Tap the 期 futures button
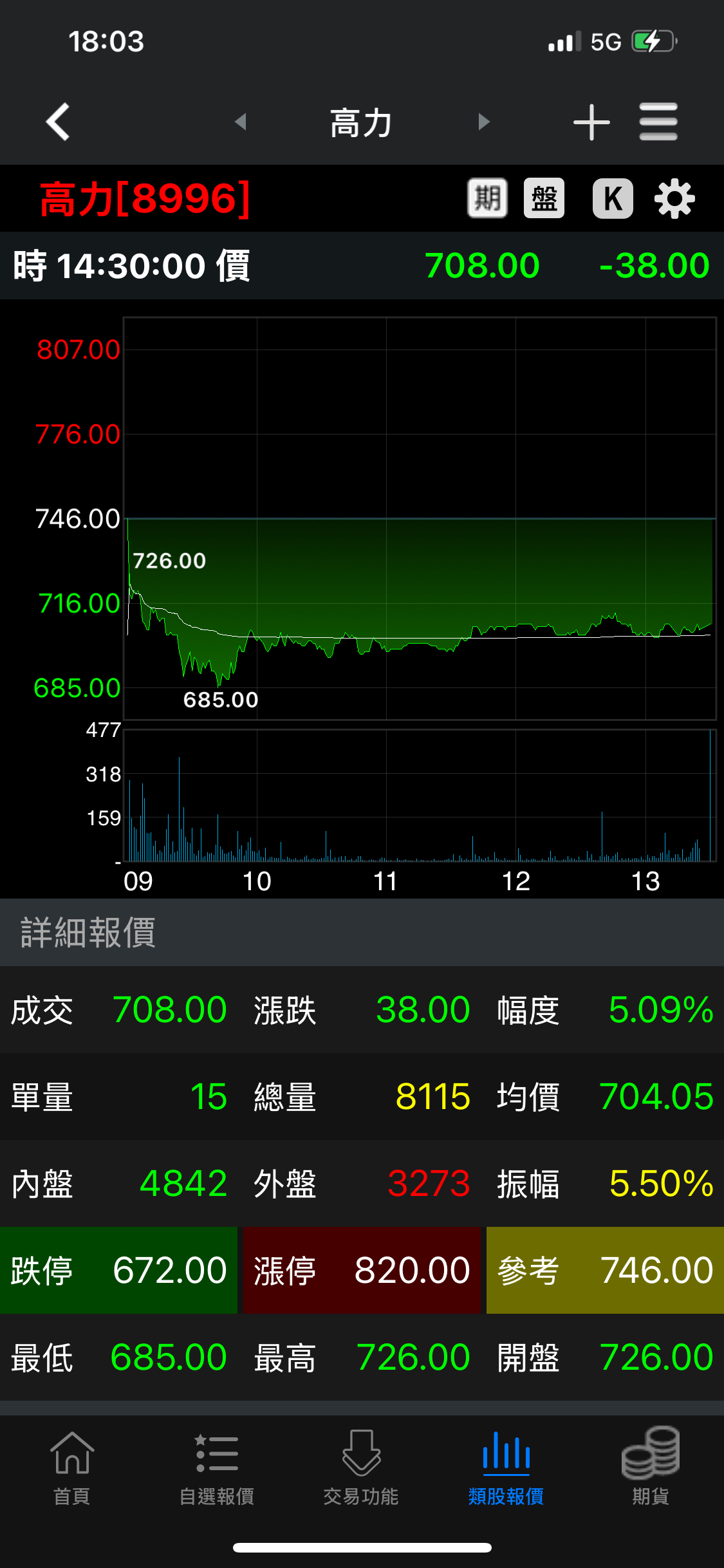Viewport: 724px width, 1568px height. click(x=487, y=198)
